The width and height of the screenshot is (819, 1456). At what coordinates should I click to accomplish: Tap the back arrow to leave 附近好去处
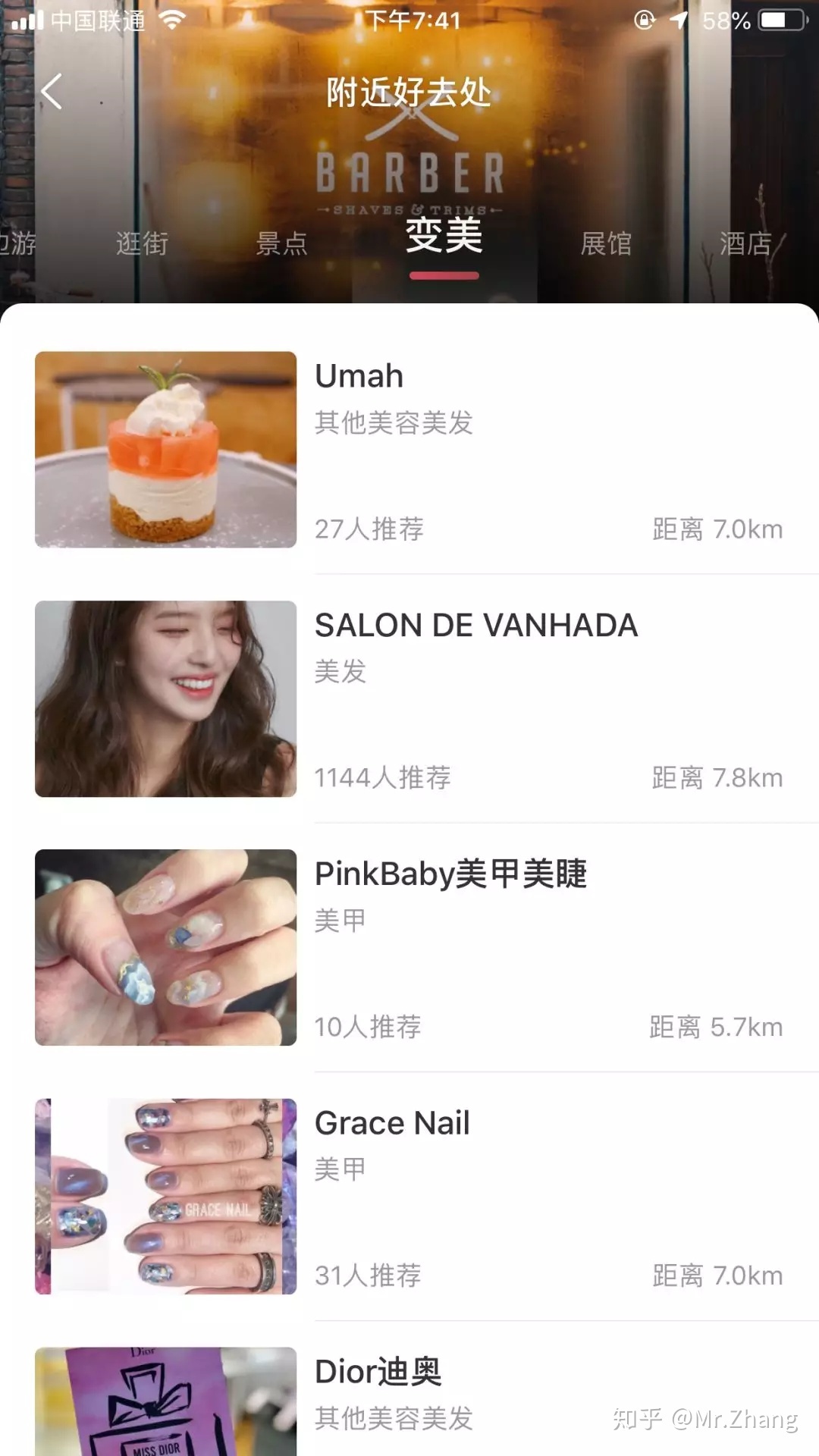[x=51, y=91]
